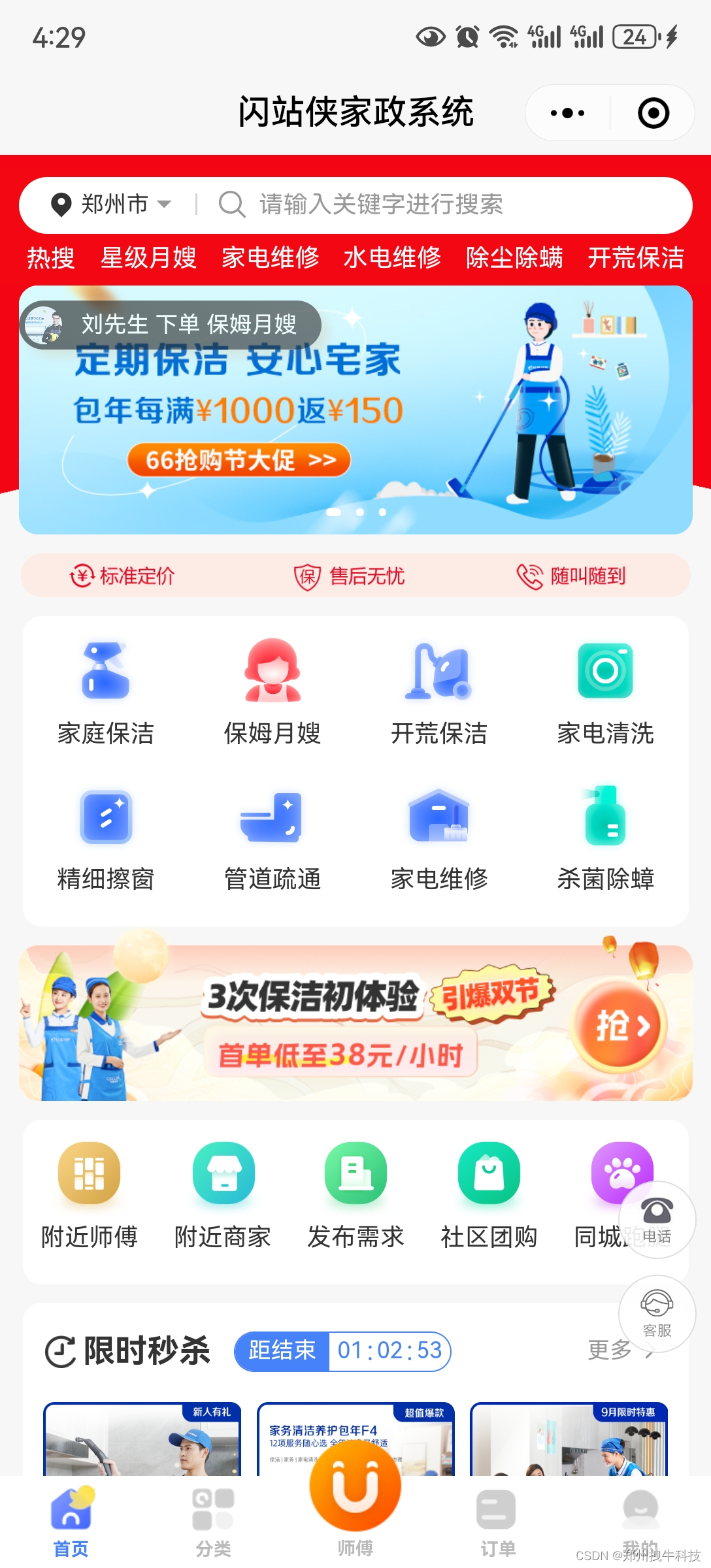Switch to the 订单 tab
This screenshot has width=711, height=1568.
point(497,1522)
